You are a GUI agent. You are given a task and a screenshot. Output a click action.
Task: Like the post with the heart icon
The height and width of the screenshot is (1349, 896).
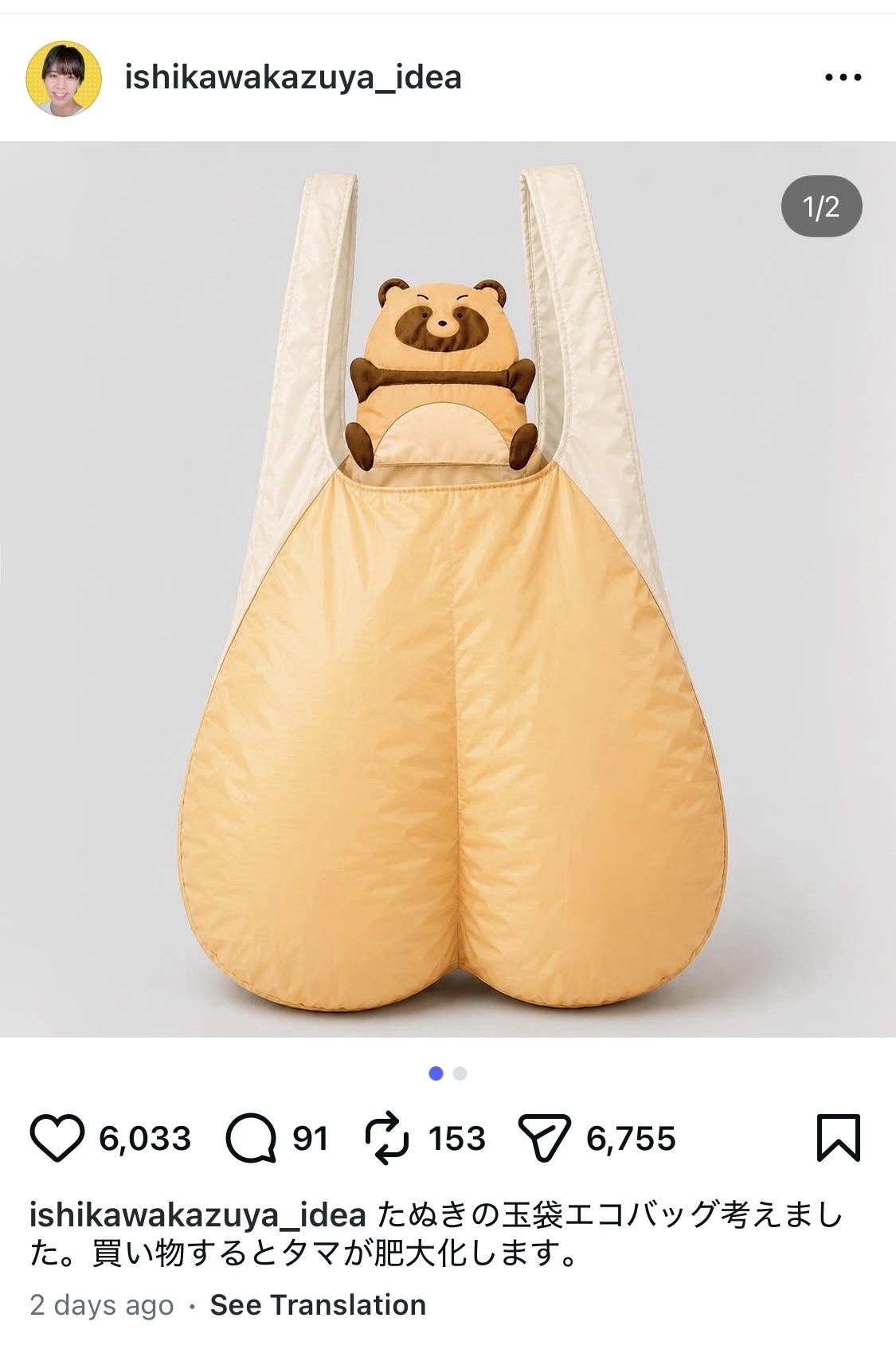click(57, 1138)
